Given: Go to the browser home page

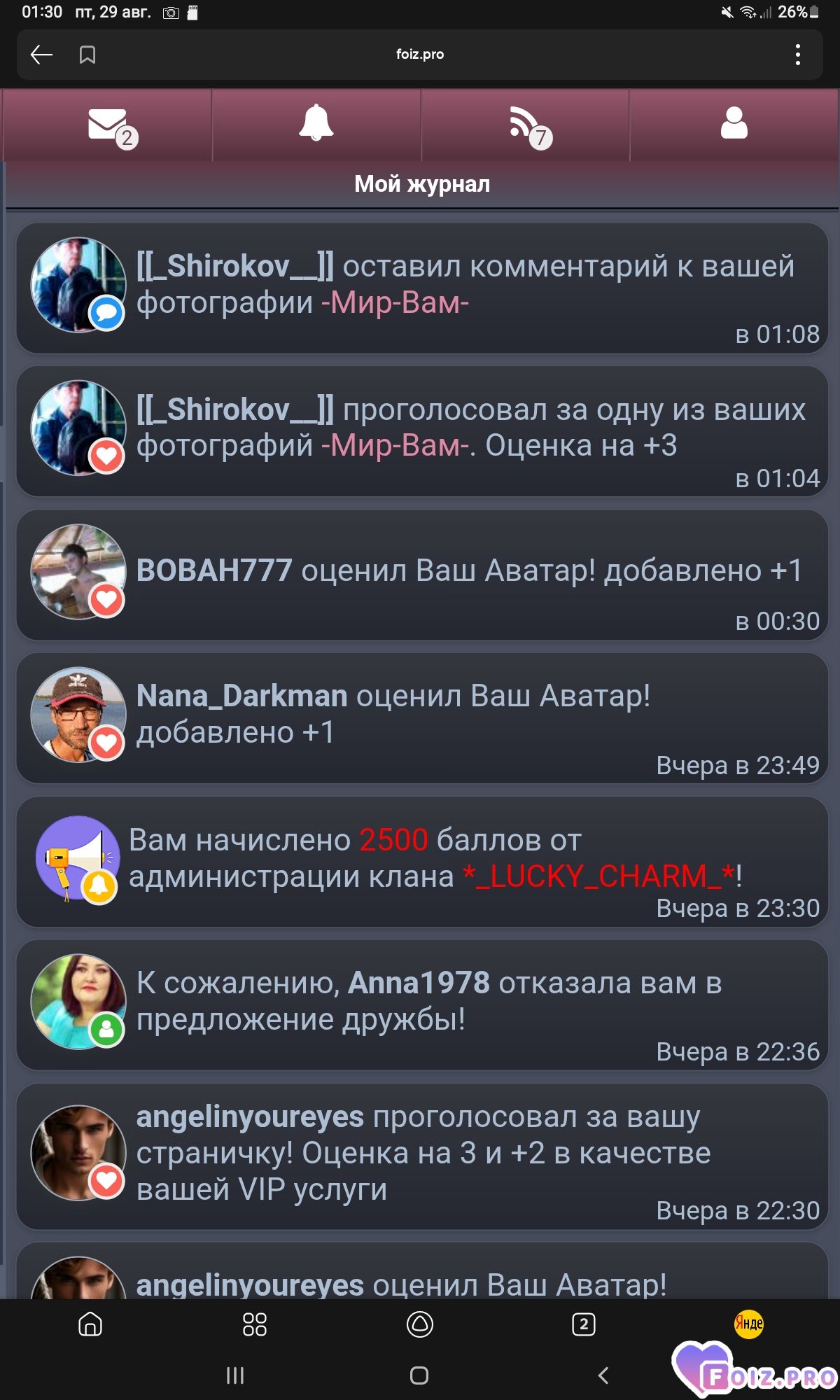Looking at the screenshot, I should pyautogui.click(x=90, y=1324).
